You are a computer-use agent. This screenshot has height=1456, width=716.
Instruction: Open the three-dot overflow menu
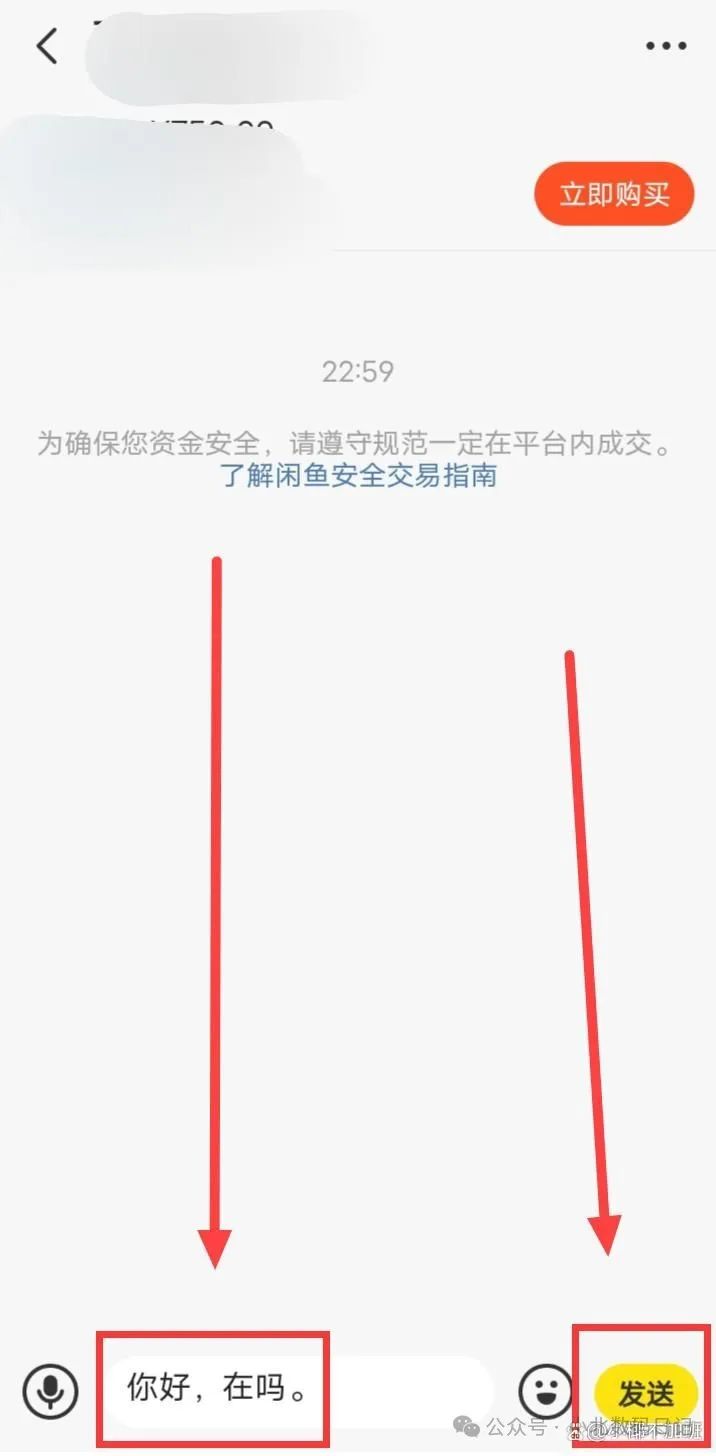pos(665,46)
